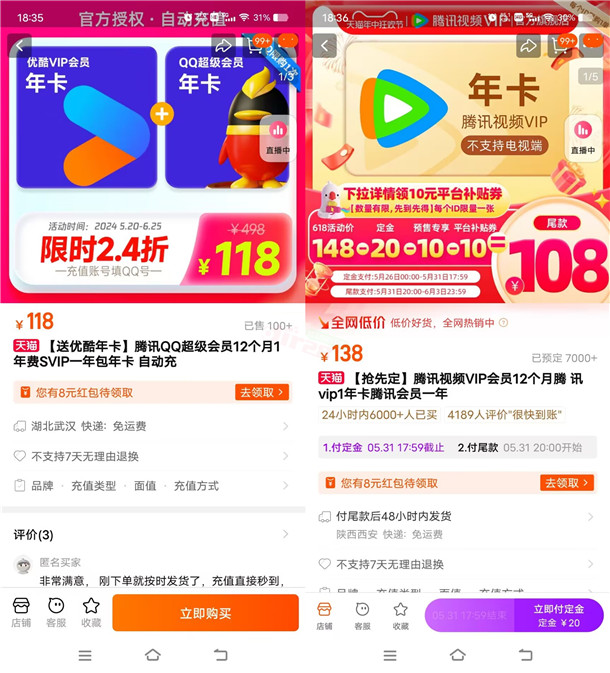Screen dimensions: 610x673
Task: Open the 全网低价 low-price info link
Action: [358, 323]
